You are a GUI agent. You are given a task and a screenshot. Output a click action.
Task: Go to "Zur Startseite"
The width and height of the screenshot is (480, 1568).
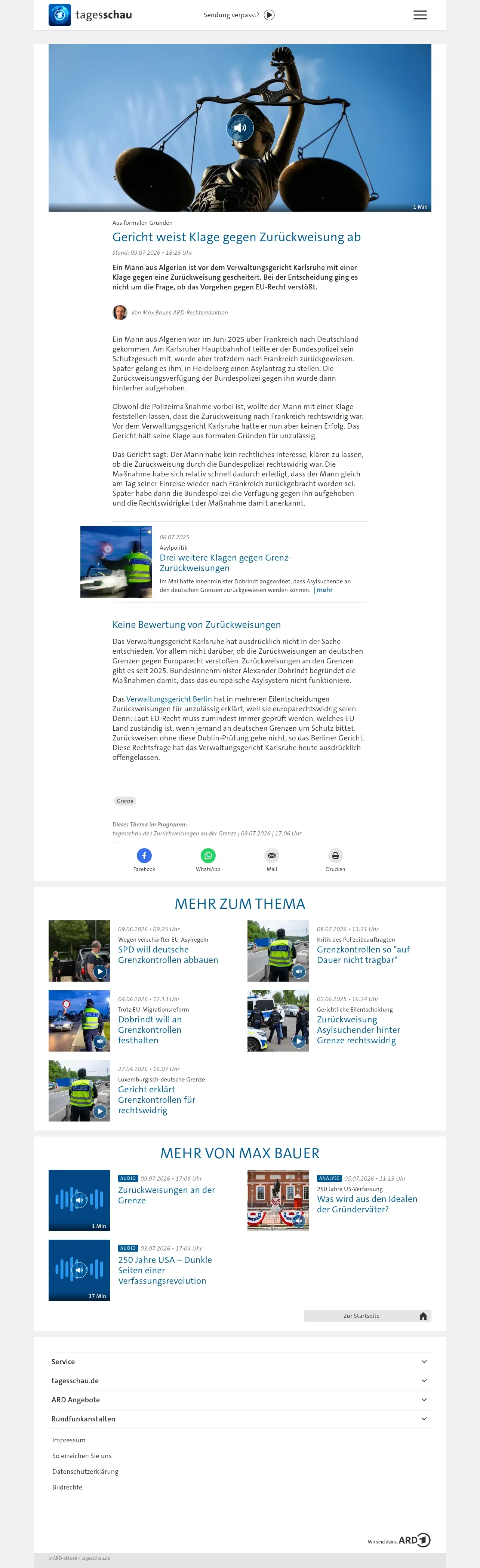click(x=367, y=1316)
